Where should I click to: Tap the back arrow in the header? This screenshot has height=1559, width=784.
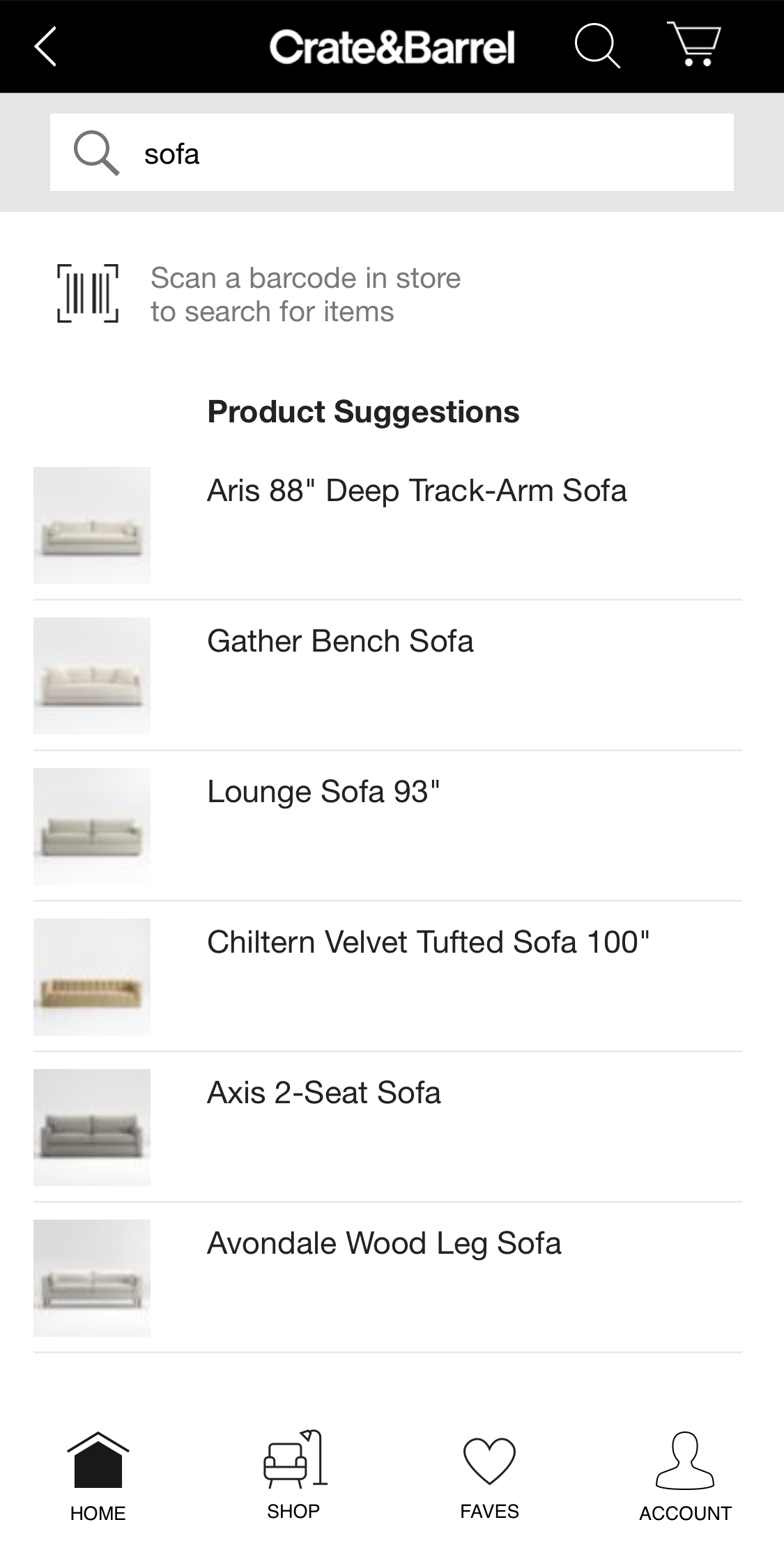45,46
